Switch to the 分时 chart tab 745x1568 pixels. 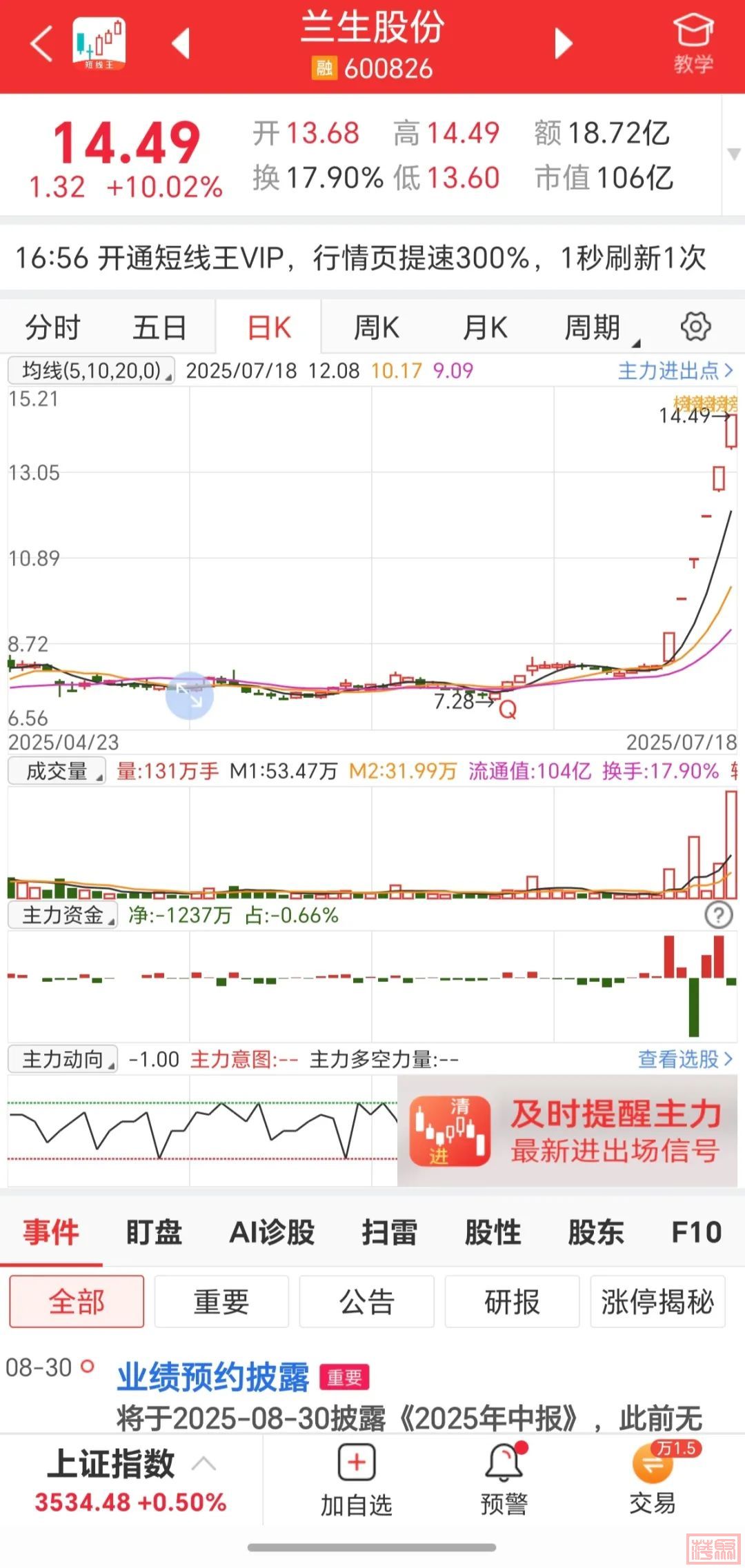(53, 328)
